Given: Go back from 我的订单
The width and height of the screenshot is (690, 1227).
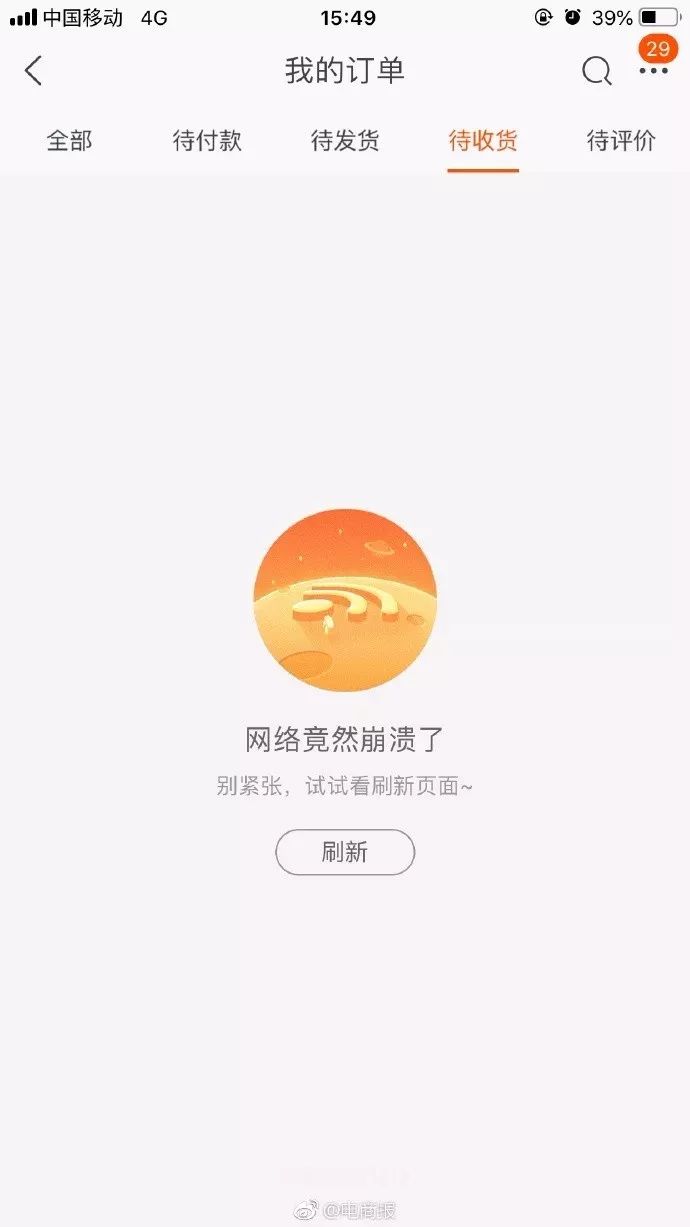Looking at the screenshot, I should click(34, 71).
